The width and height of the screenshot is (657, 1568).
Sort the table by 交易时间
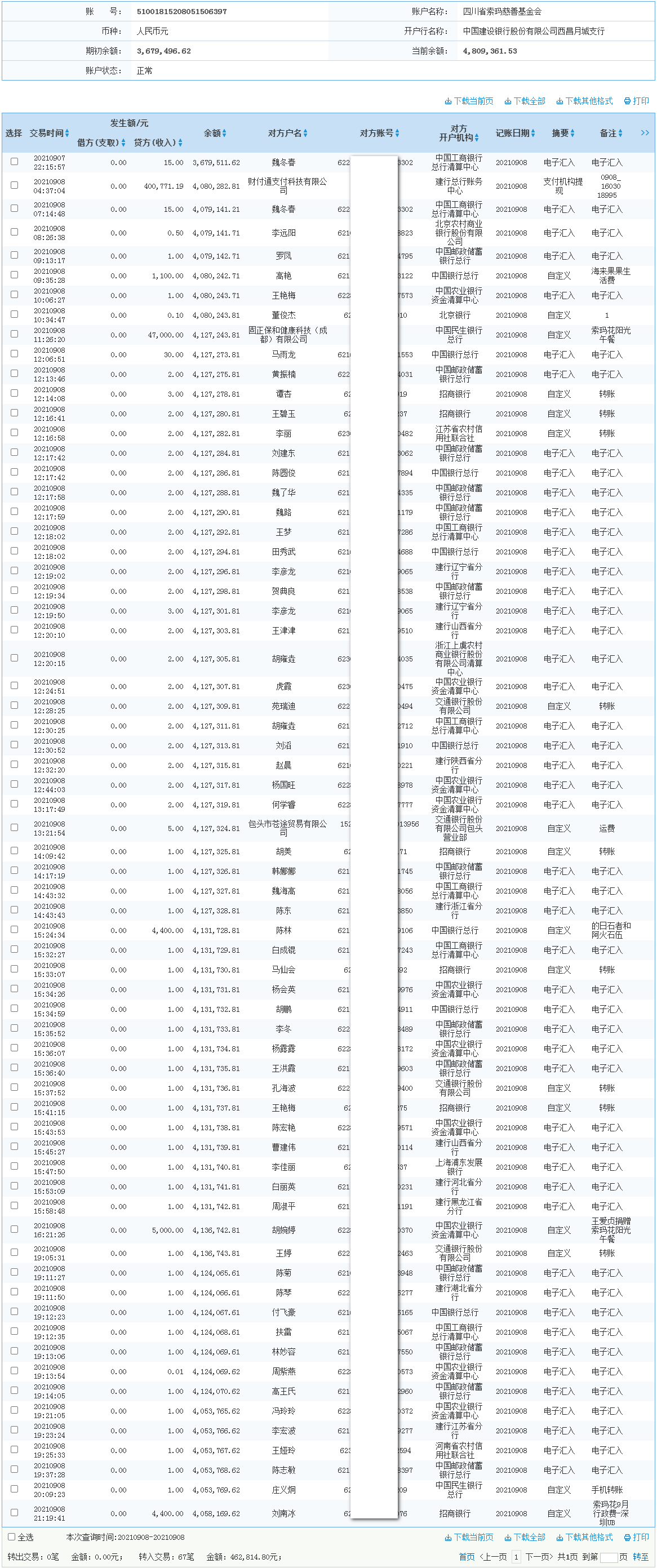coord(50,134)
